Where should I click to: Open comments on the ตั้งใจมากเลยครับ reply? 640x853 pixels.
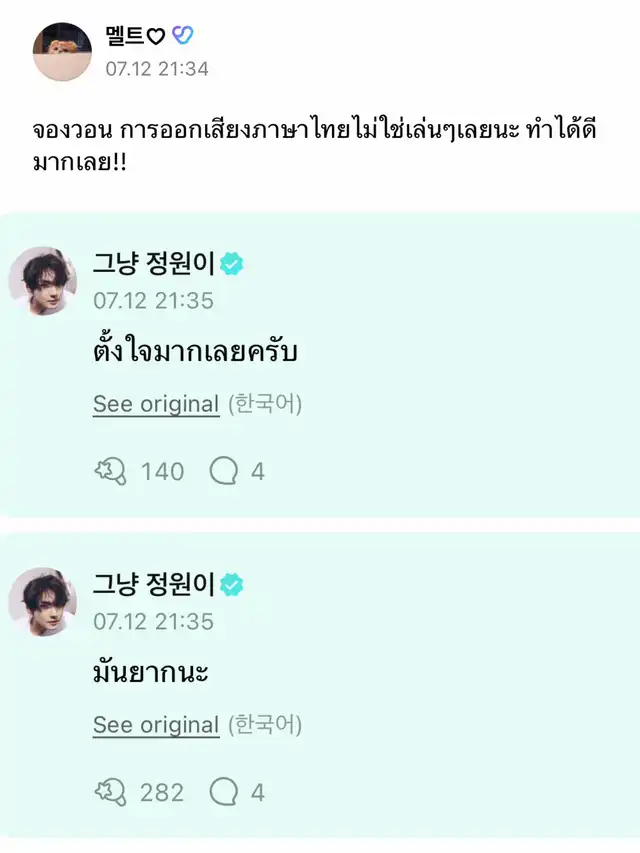click(223, 471)
